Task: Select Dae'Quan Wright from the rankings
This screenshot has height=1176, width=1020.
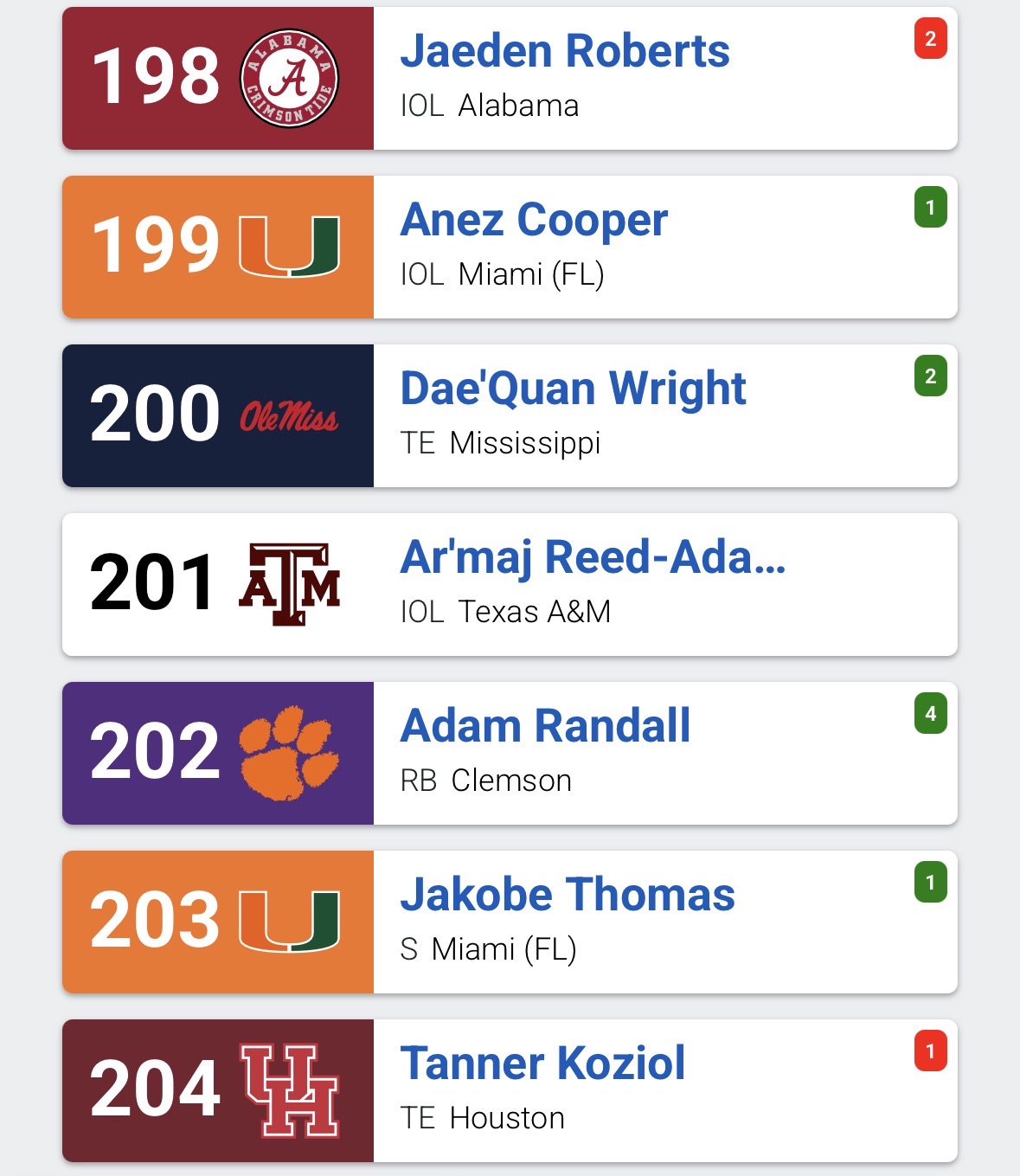Action: [x=573, y=389]
